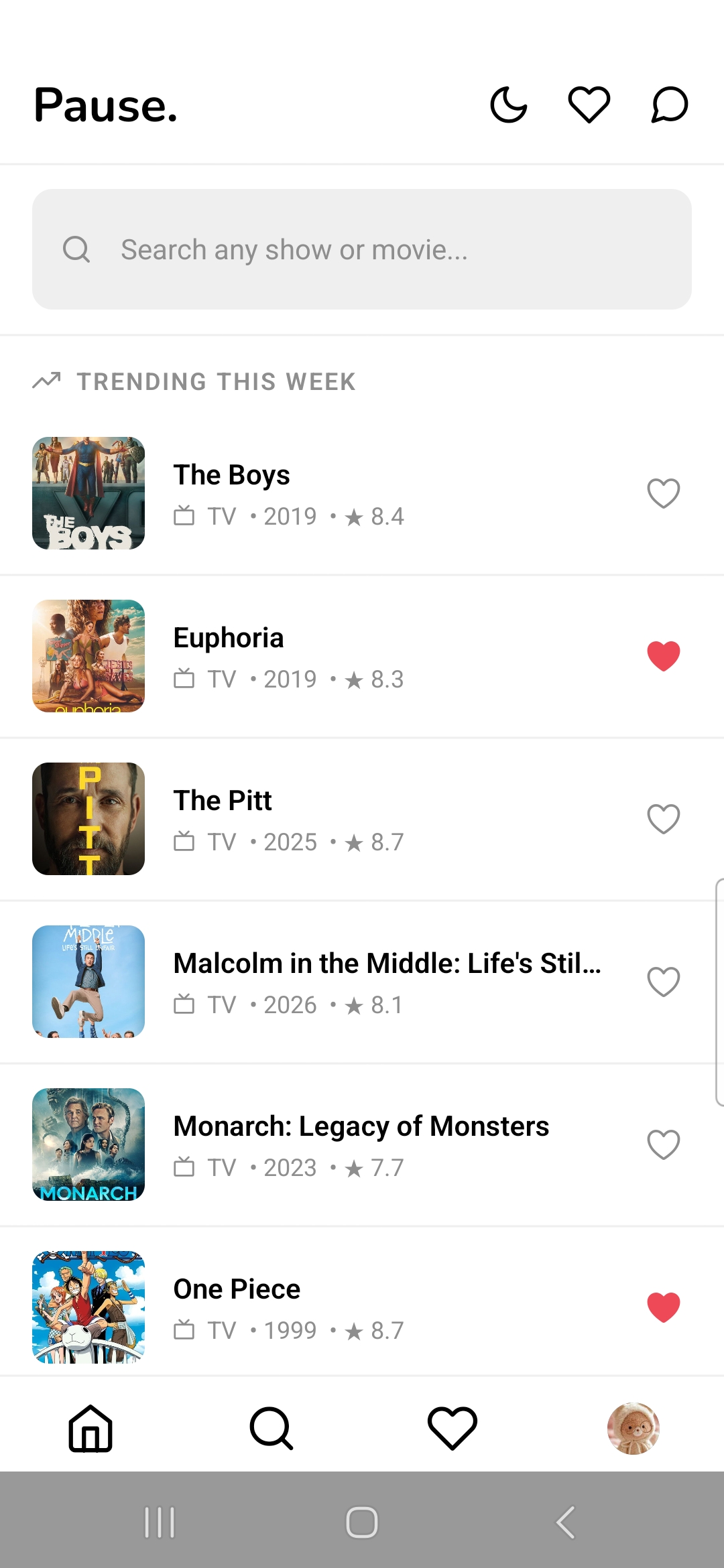The height and width of the screenshot is (1568, 724).
Task: Tap the Euphoria poster thumbnail
Action: pyautogui.click(x=89, y=655)
